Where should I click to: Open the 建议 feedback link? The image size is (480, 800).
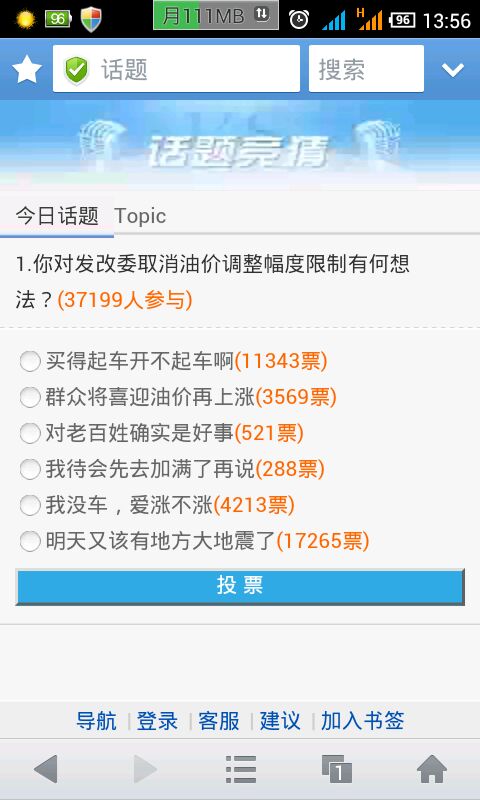click(x=280, y=721)
